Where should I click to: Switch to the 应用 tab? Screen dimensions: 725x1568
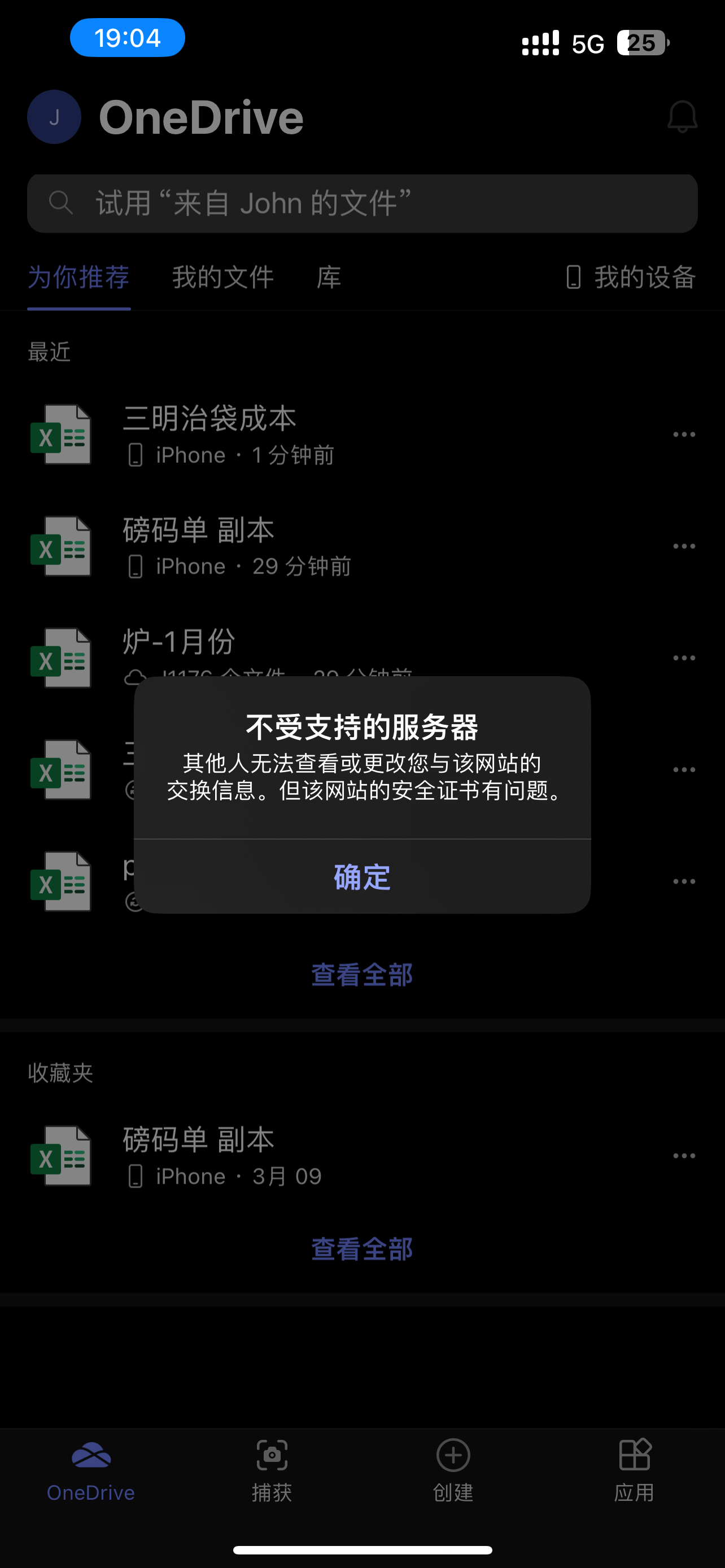pyautogui.click(x=634, y=1470)
